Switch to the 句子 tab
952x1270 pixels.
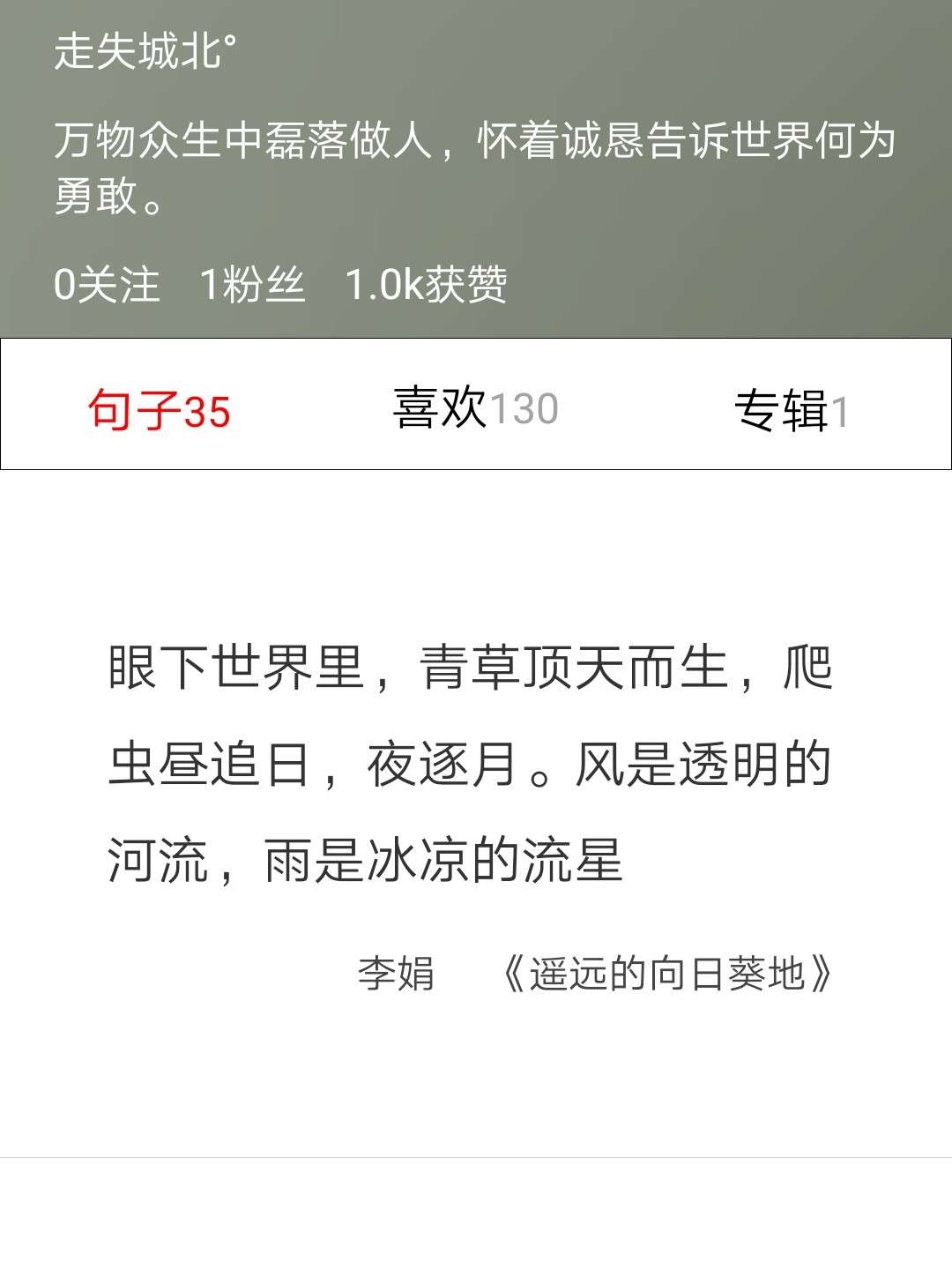pos(159,410)
